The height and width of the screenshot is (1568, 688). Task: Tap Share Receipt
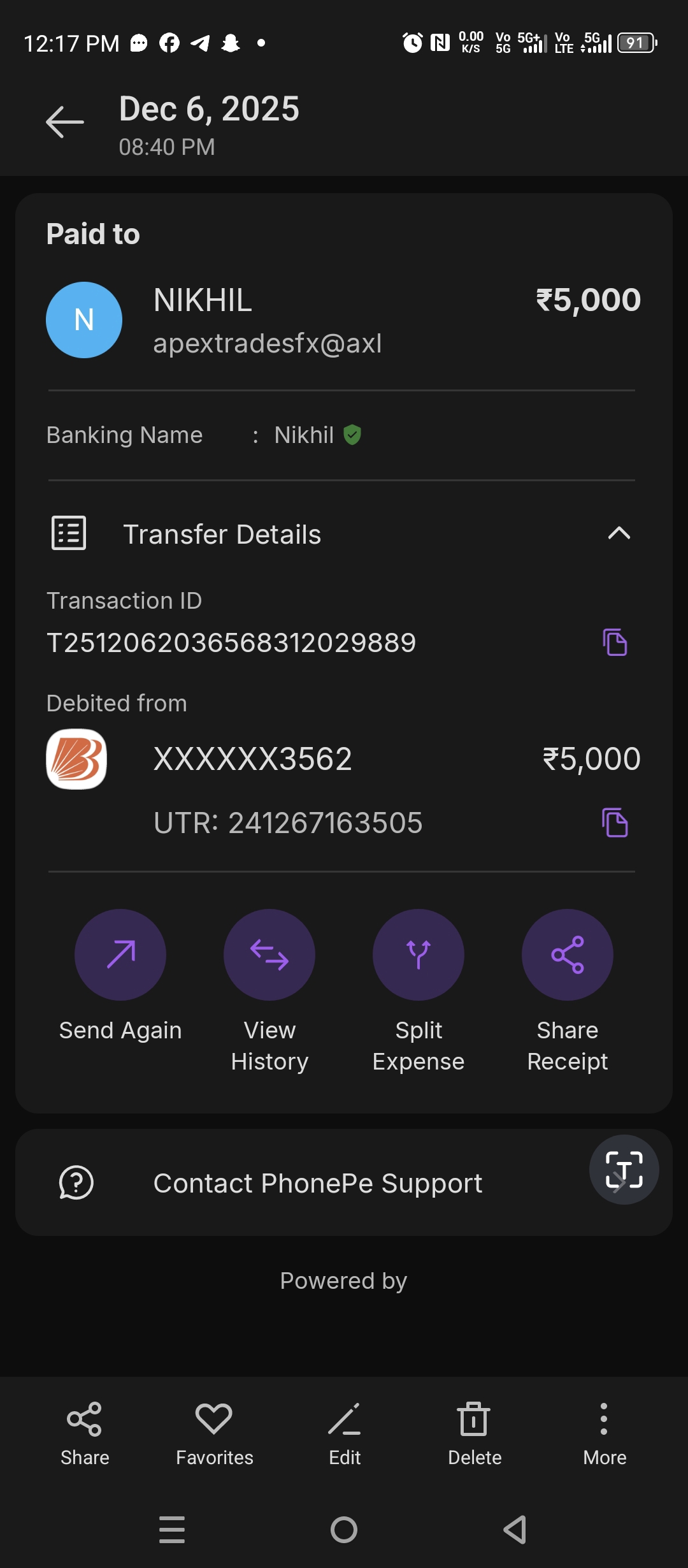point(568,955)
